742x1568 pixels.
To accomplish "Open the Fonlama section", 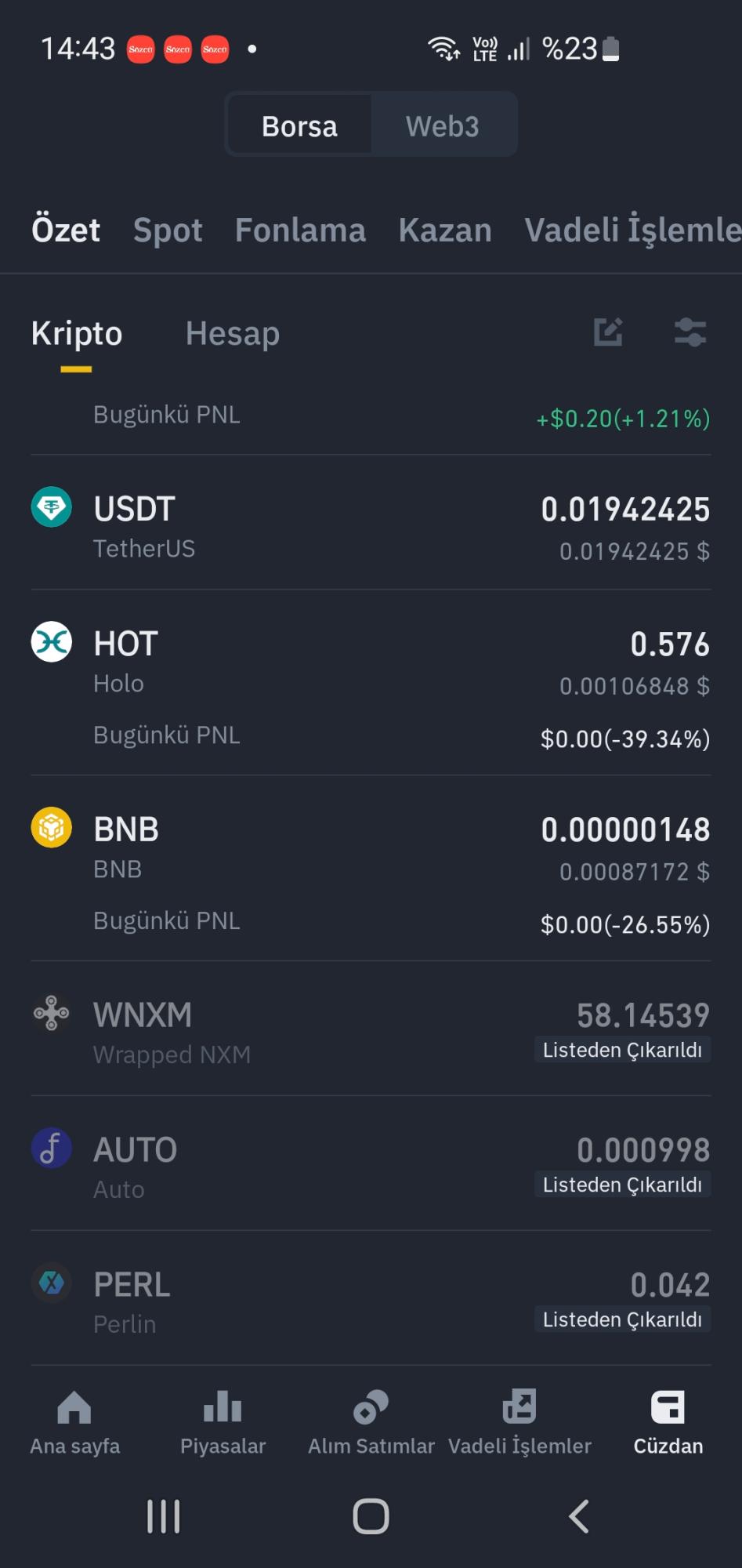I will (x=300, y=230).
